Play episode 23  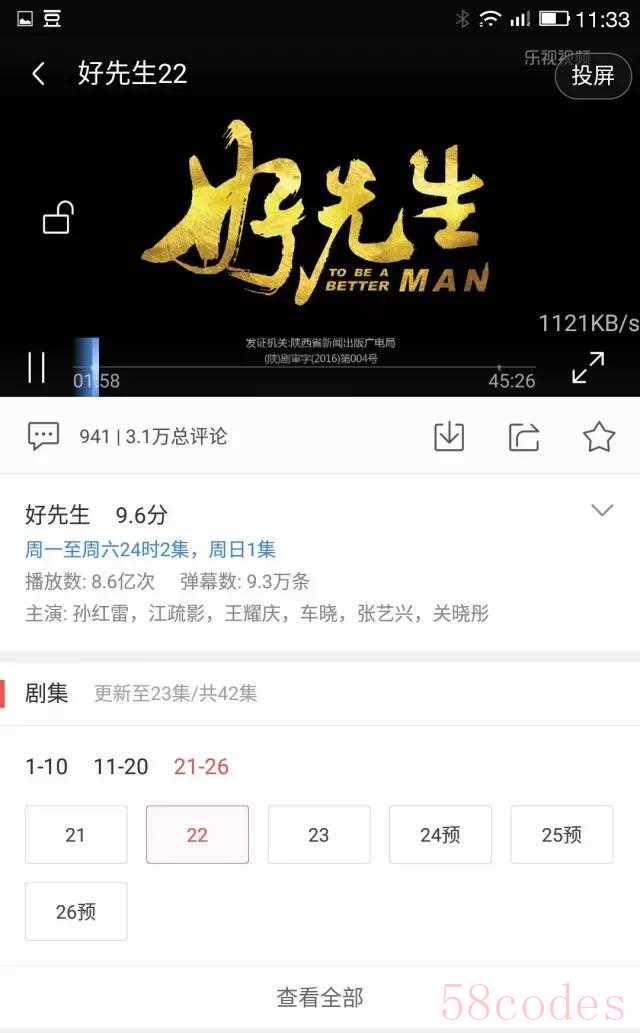(319, 835)
